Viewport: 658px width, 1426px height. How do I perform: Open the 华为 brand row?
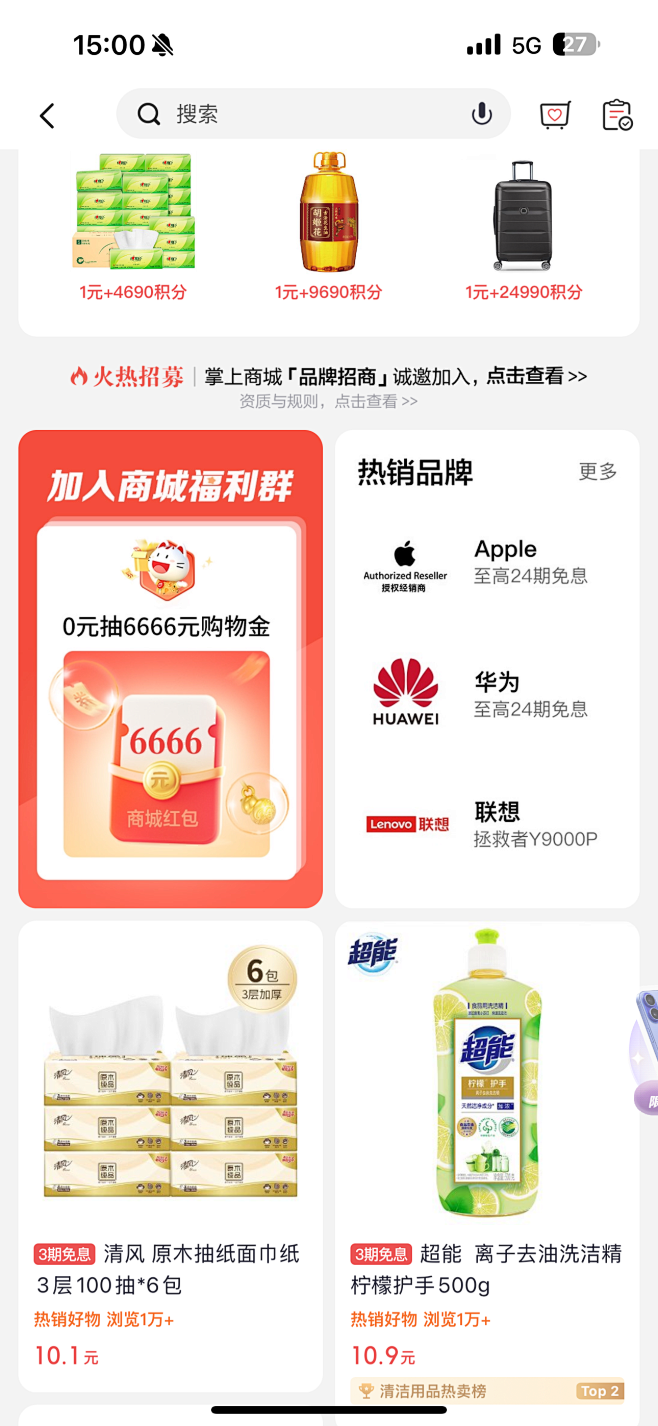pos(486,694)
